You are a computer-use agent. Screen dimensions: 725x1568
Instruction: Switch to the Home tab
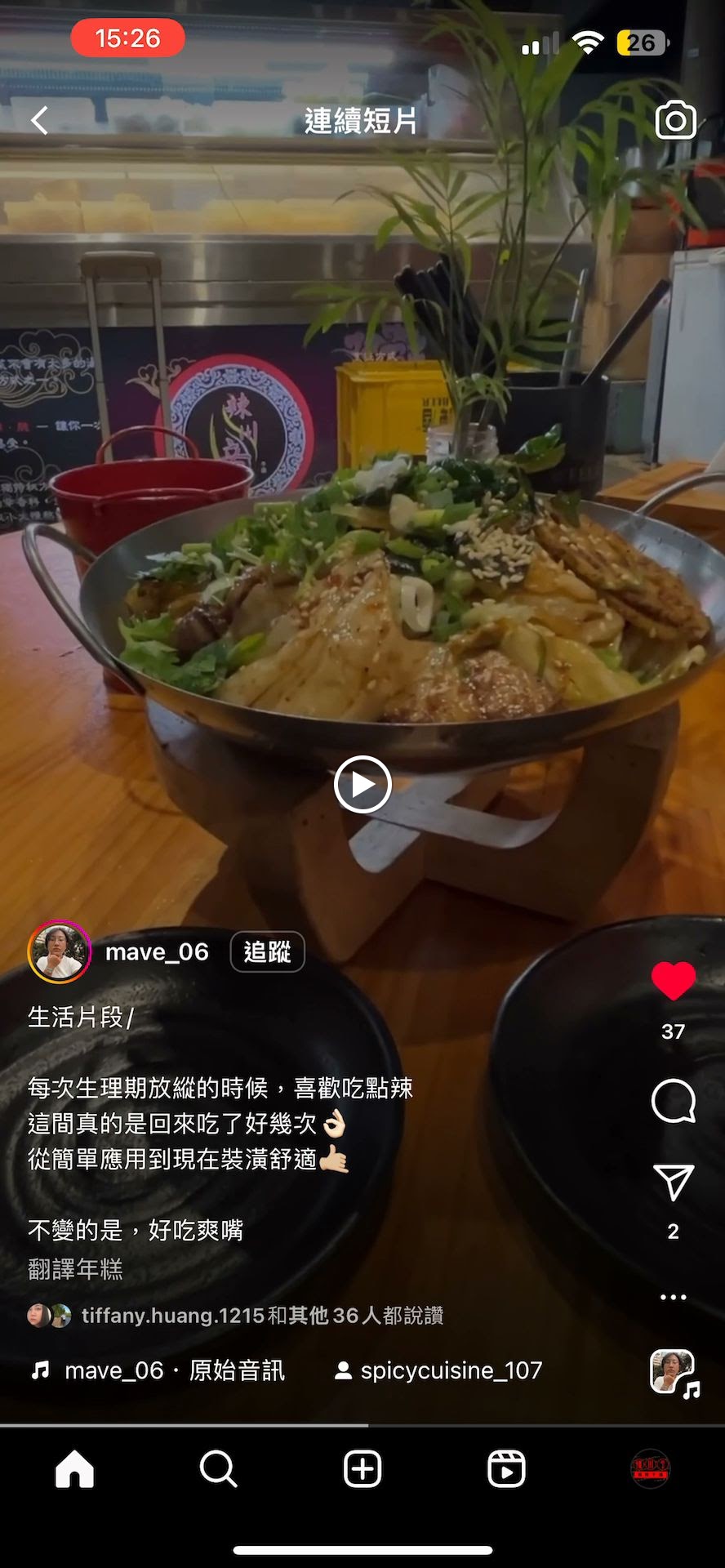point(74,1470)
